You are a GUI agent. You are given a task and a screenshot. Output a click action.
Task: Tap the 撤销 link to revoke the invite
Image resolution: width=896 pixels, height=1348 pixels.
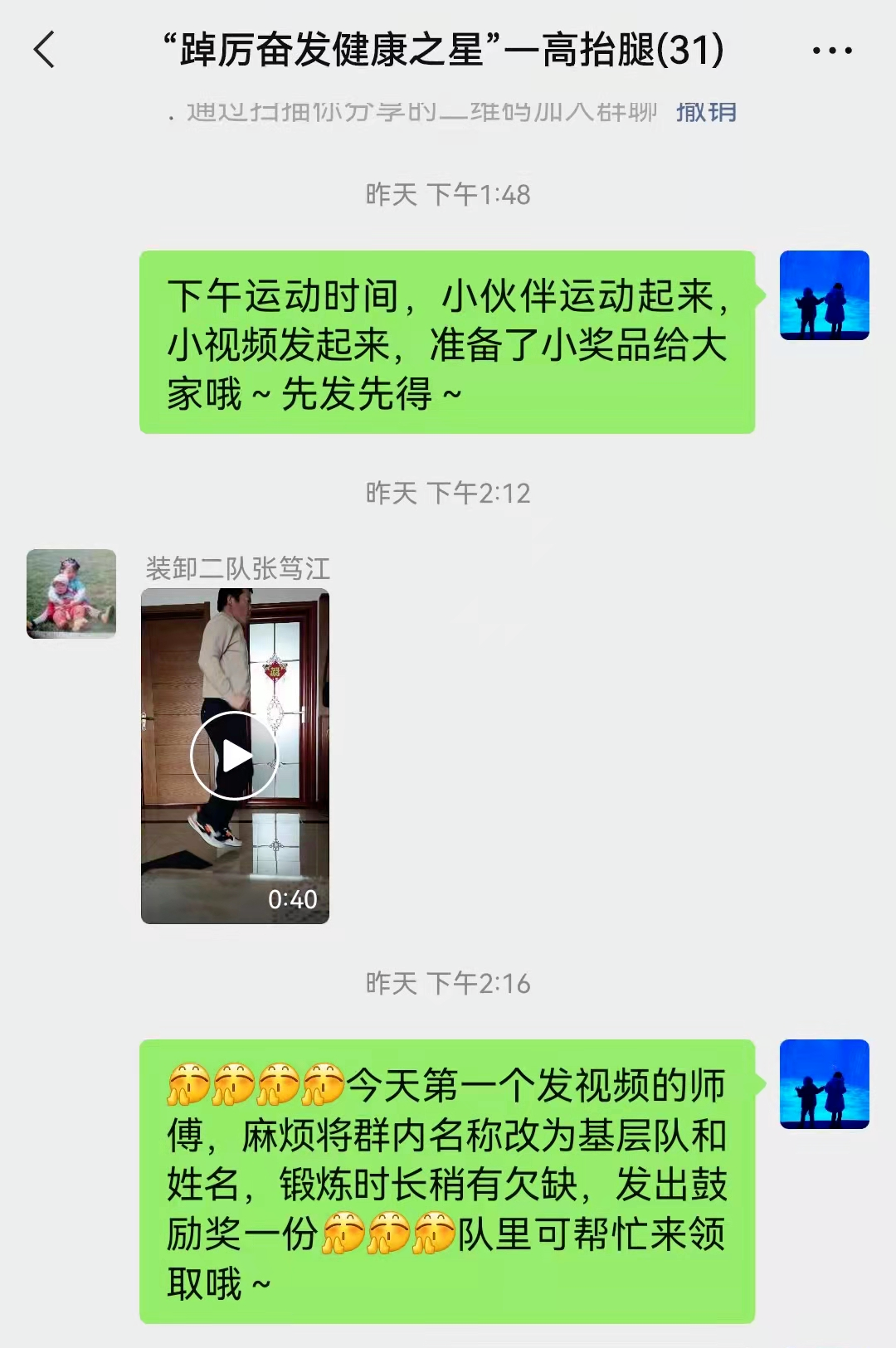[x=706, y=112]
